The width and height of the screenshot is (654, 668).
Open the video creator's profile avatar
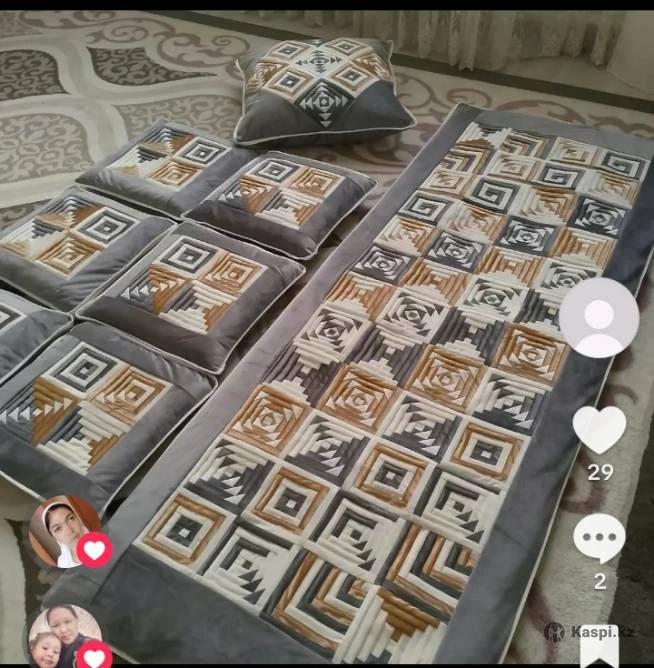point(598,318)
